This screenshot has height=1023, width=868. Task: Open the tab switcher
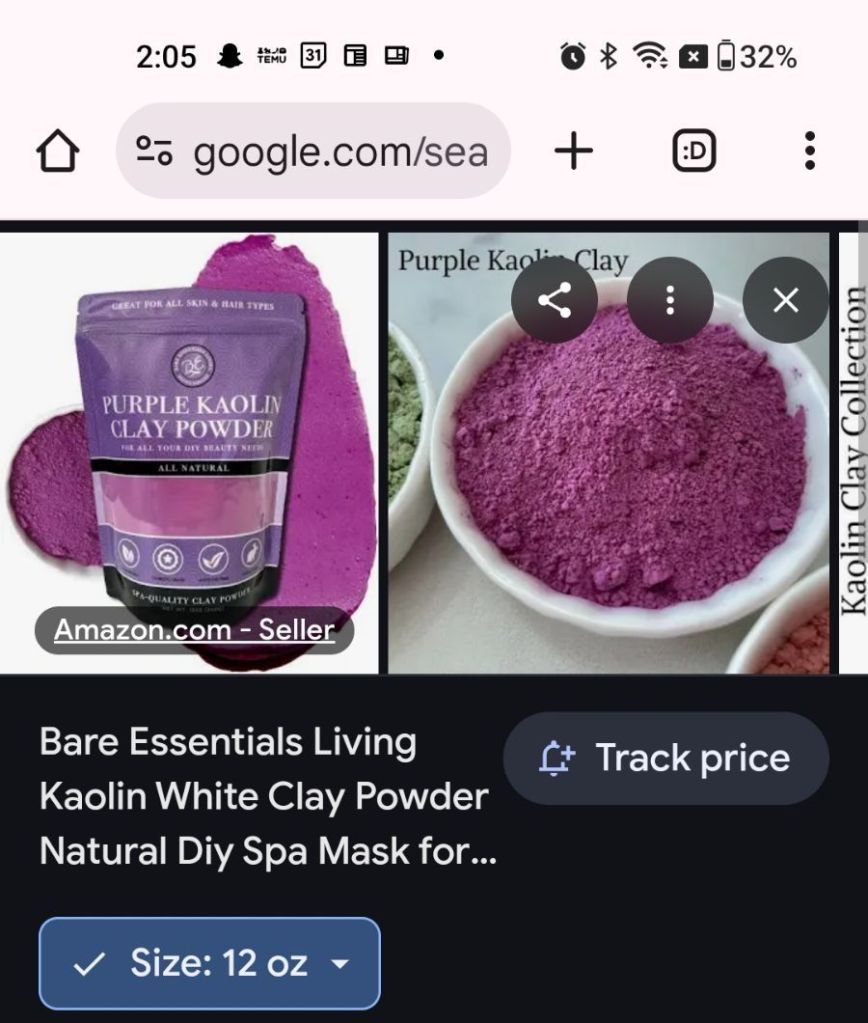coord(694,152)
